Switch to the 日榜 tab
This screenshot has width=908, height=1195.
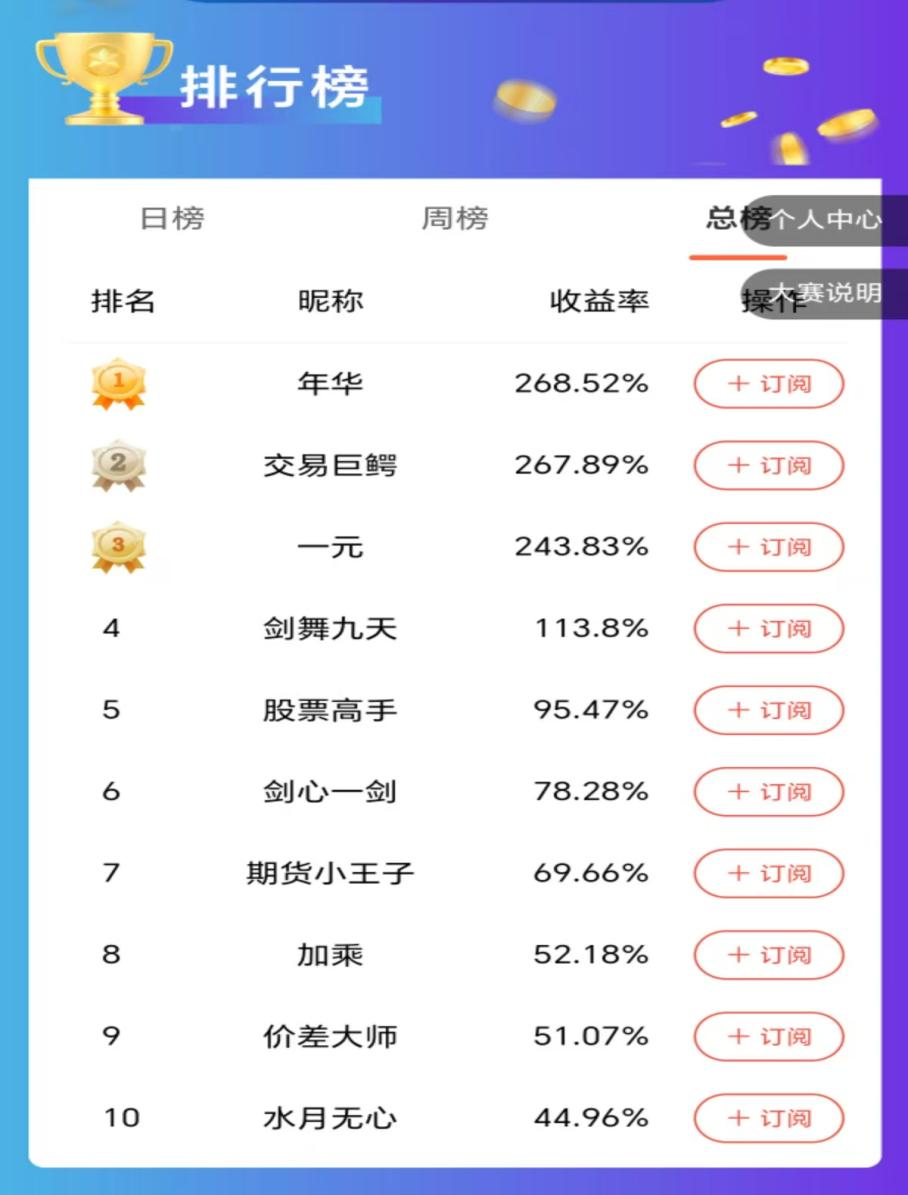pos(172,218)
